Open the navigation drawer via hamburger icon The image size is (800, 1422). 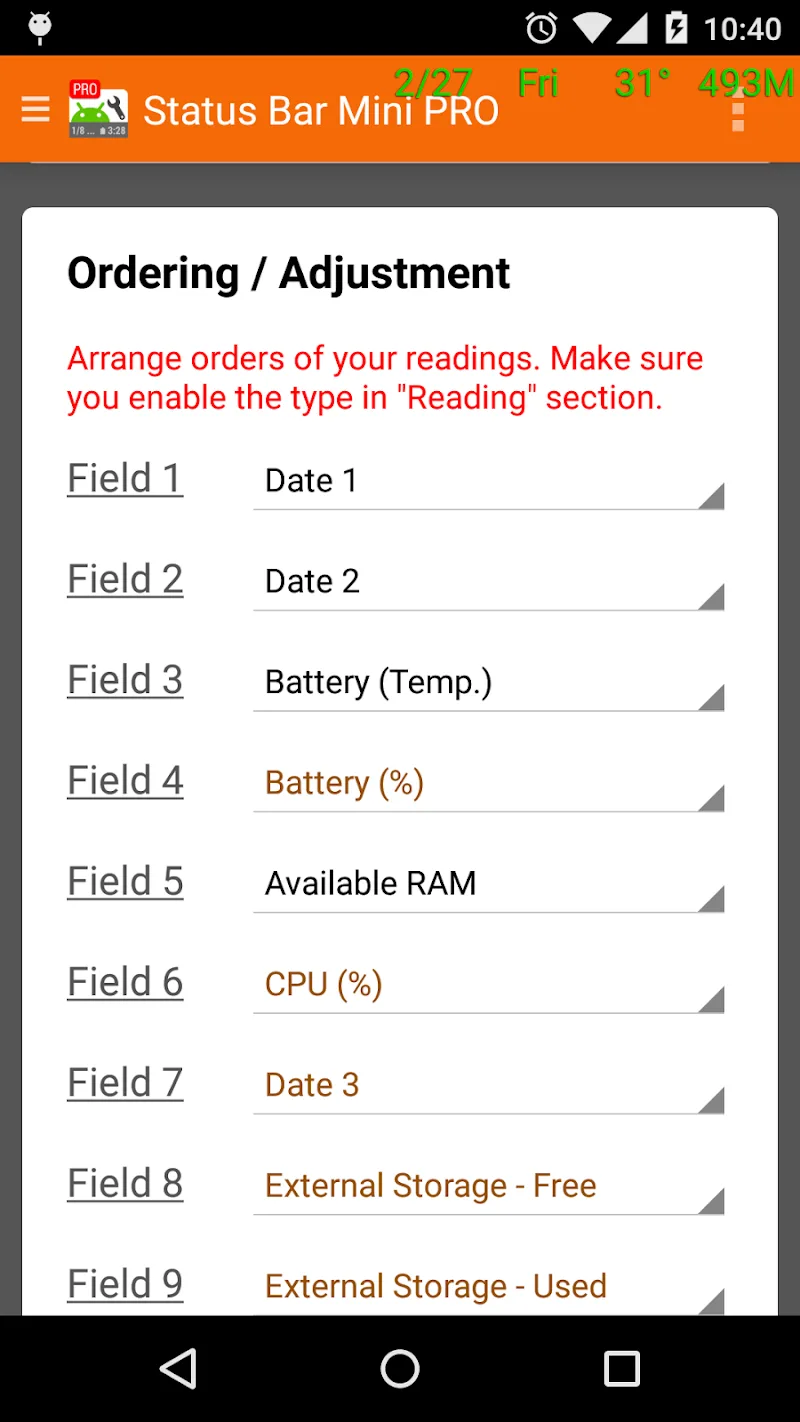(35, 109)
